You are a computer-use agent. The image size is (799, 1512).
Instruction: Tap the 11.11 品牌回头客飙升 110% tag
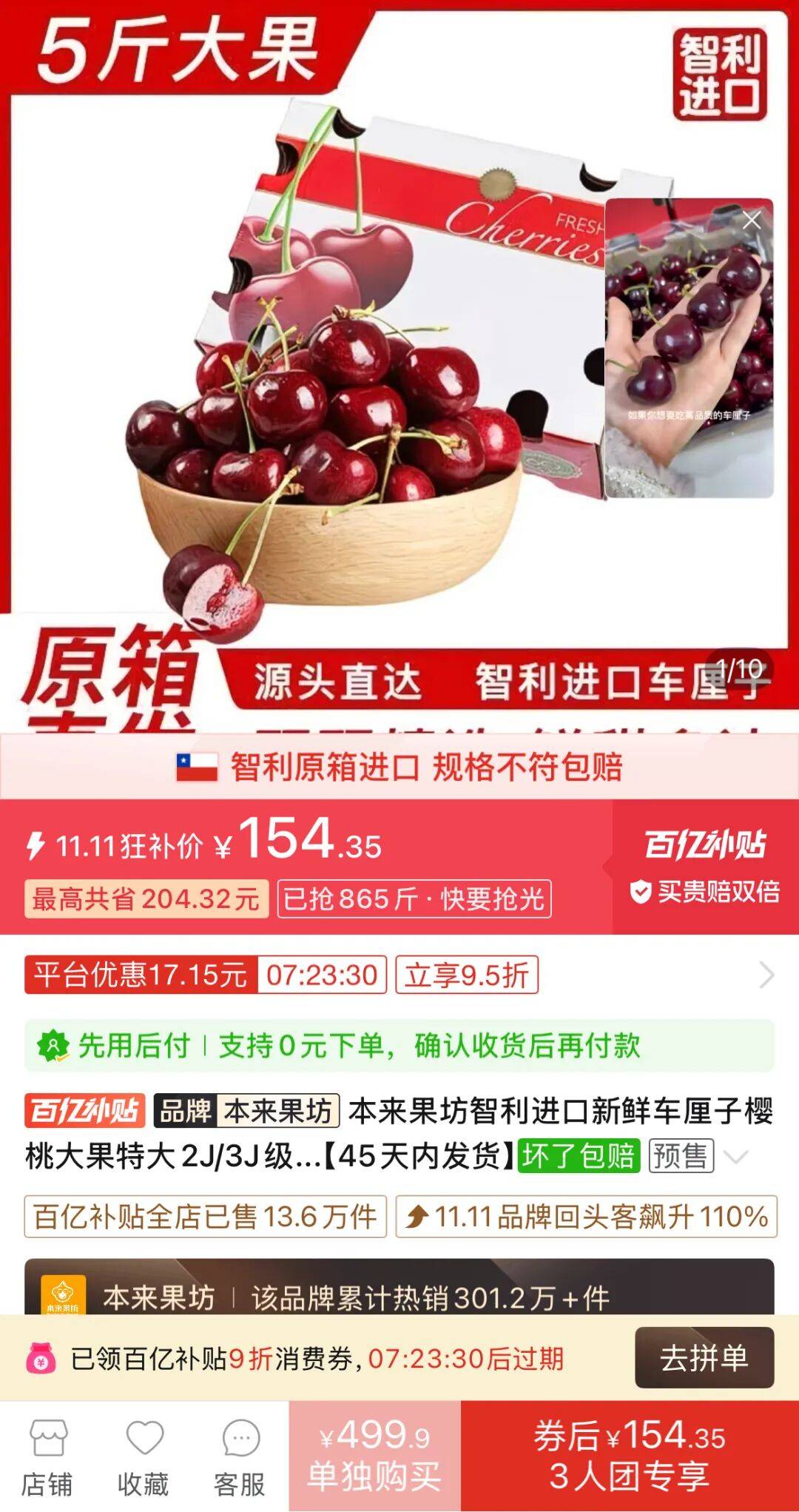coord(586,1216)
